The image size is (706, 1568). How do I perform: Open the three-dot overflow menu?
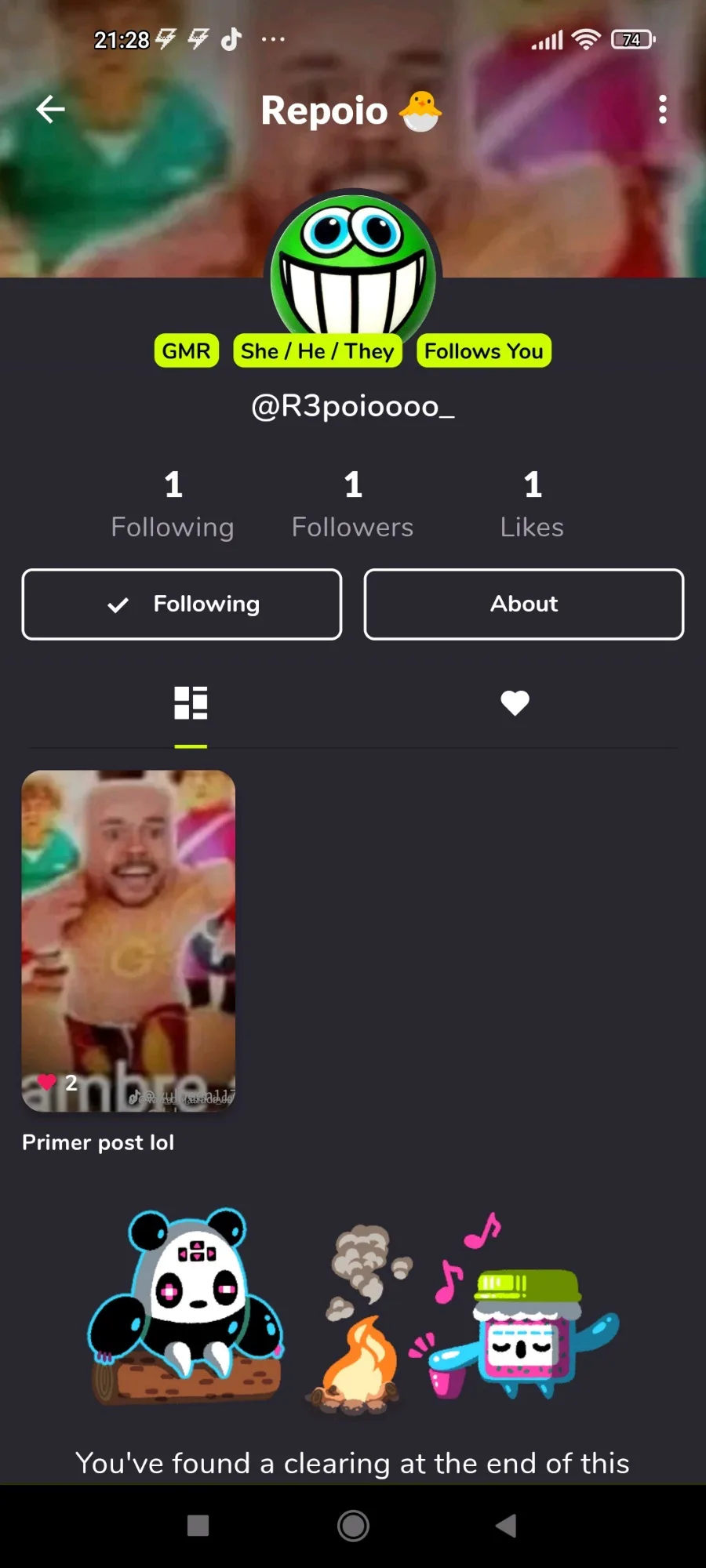pyautogui.click(x=663, y=110)
